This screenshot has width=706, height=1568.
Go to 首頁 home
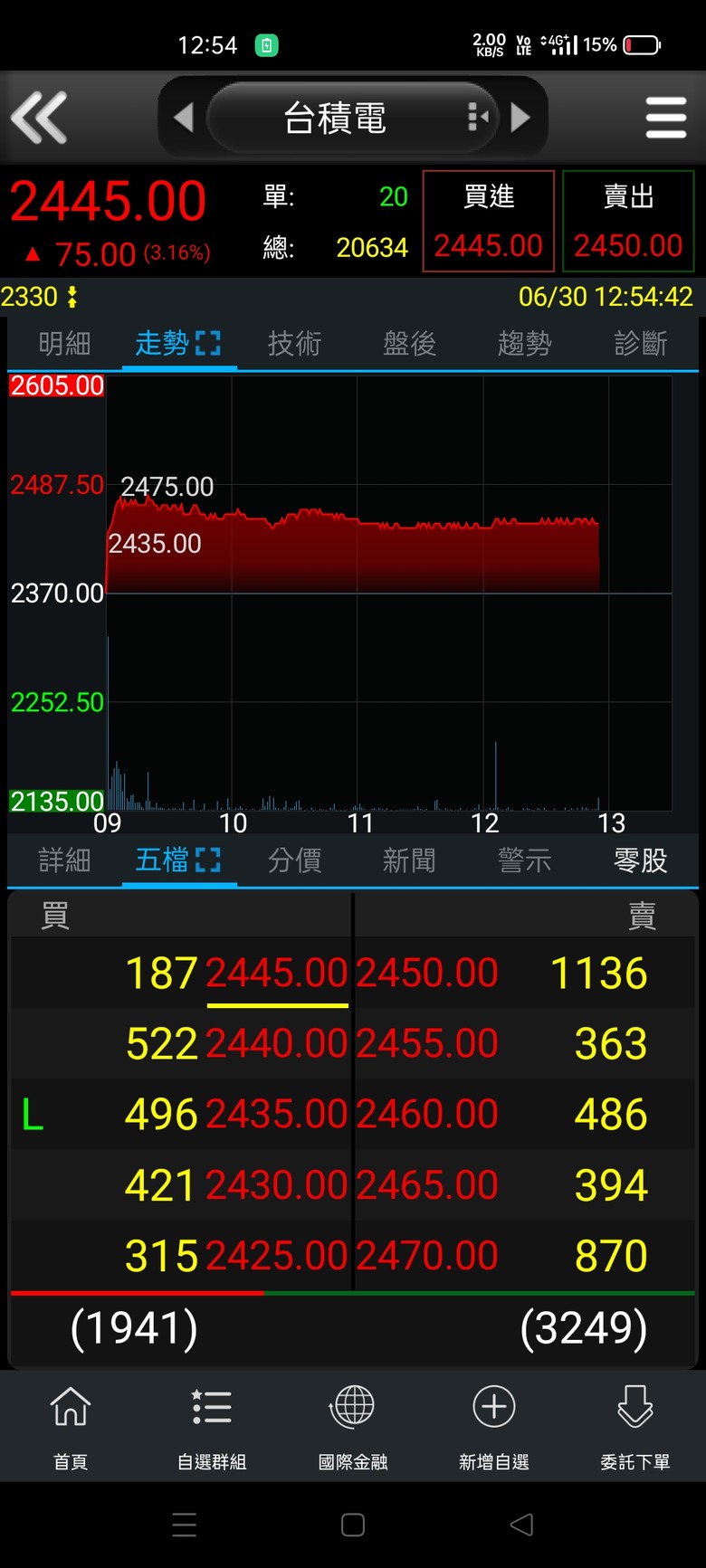71,1427
